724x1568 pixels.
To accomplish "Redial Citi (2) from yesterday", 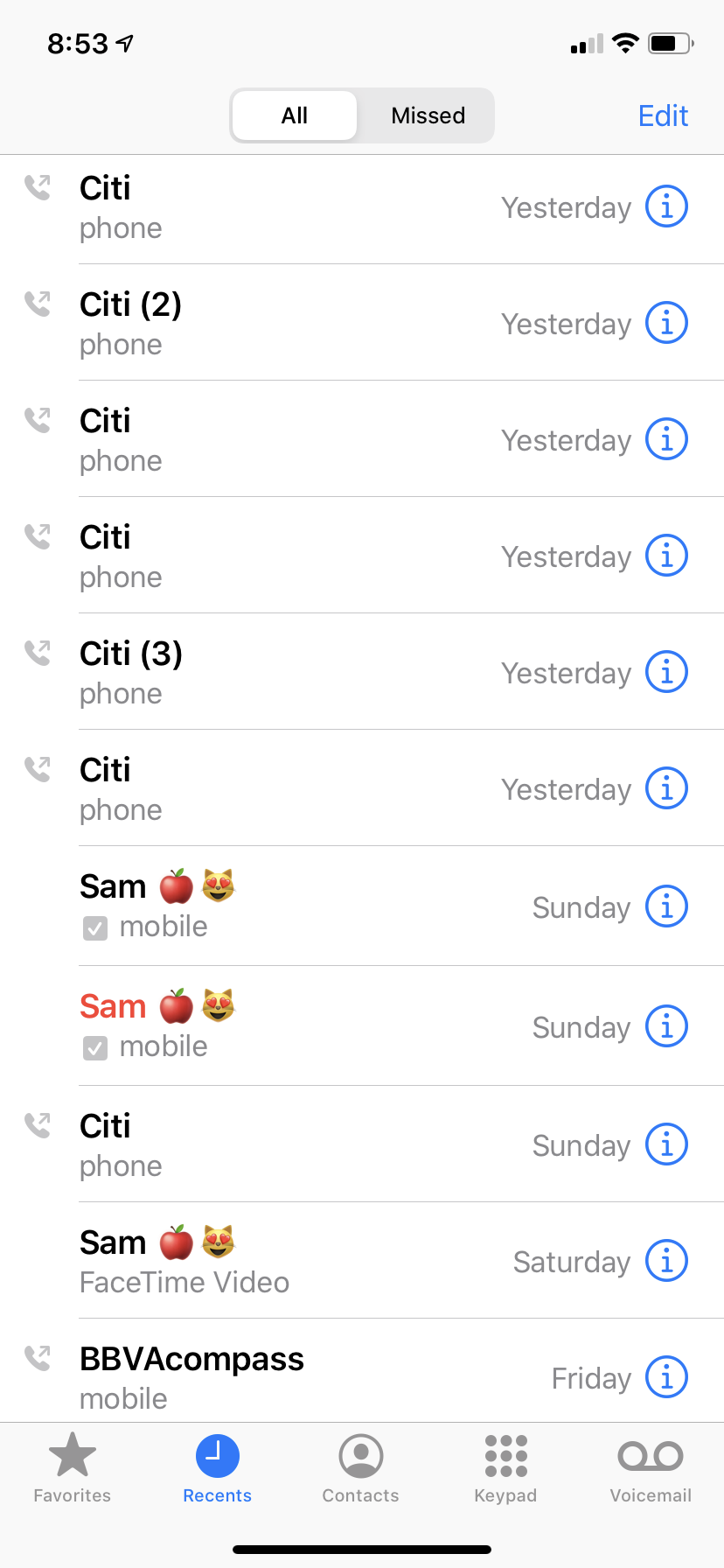I will (x=262, y=323).
